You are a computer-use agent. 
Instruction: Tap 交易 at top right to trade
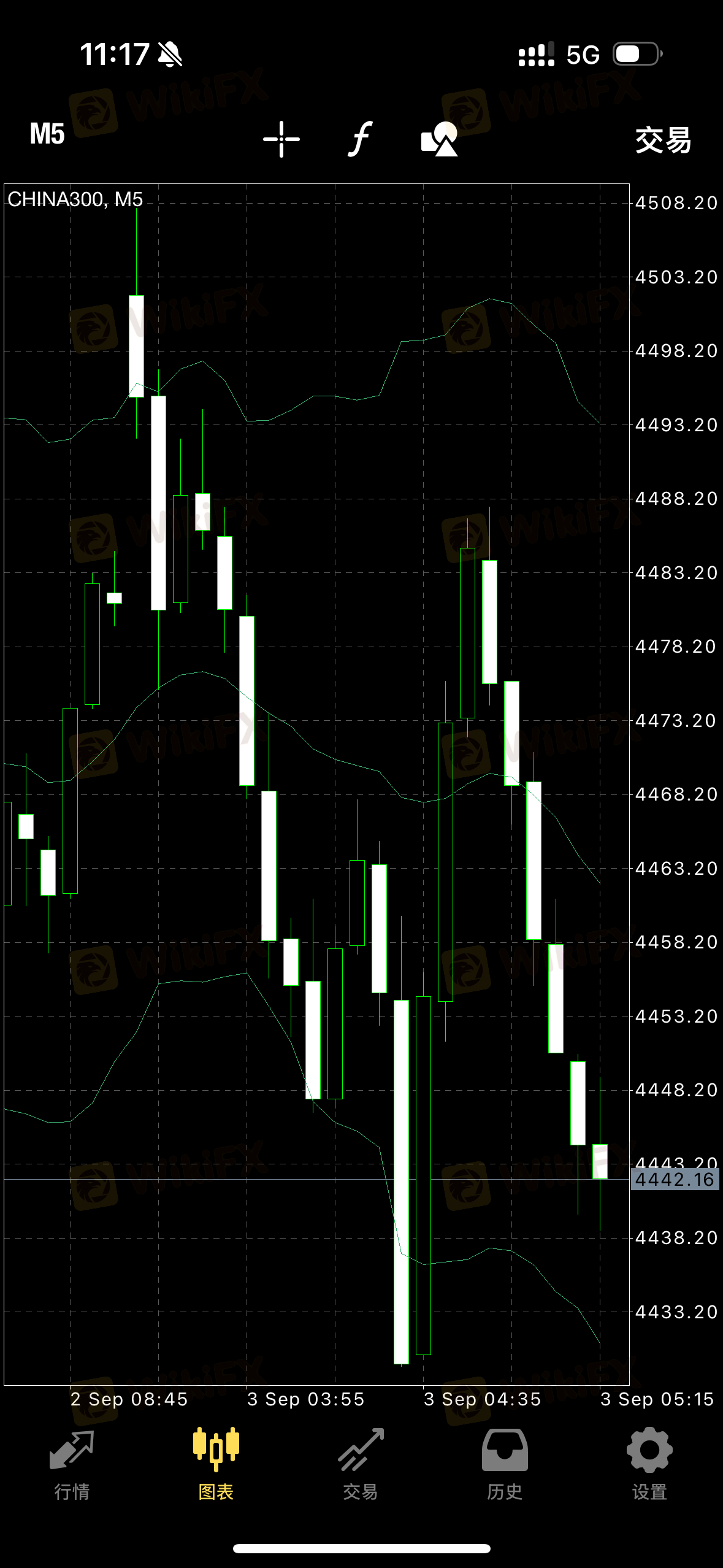pos(664,140)
